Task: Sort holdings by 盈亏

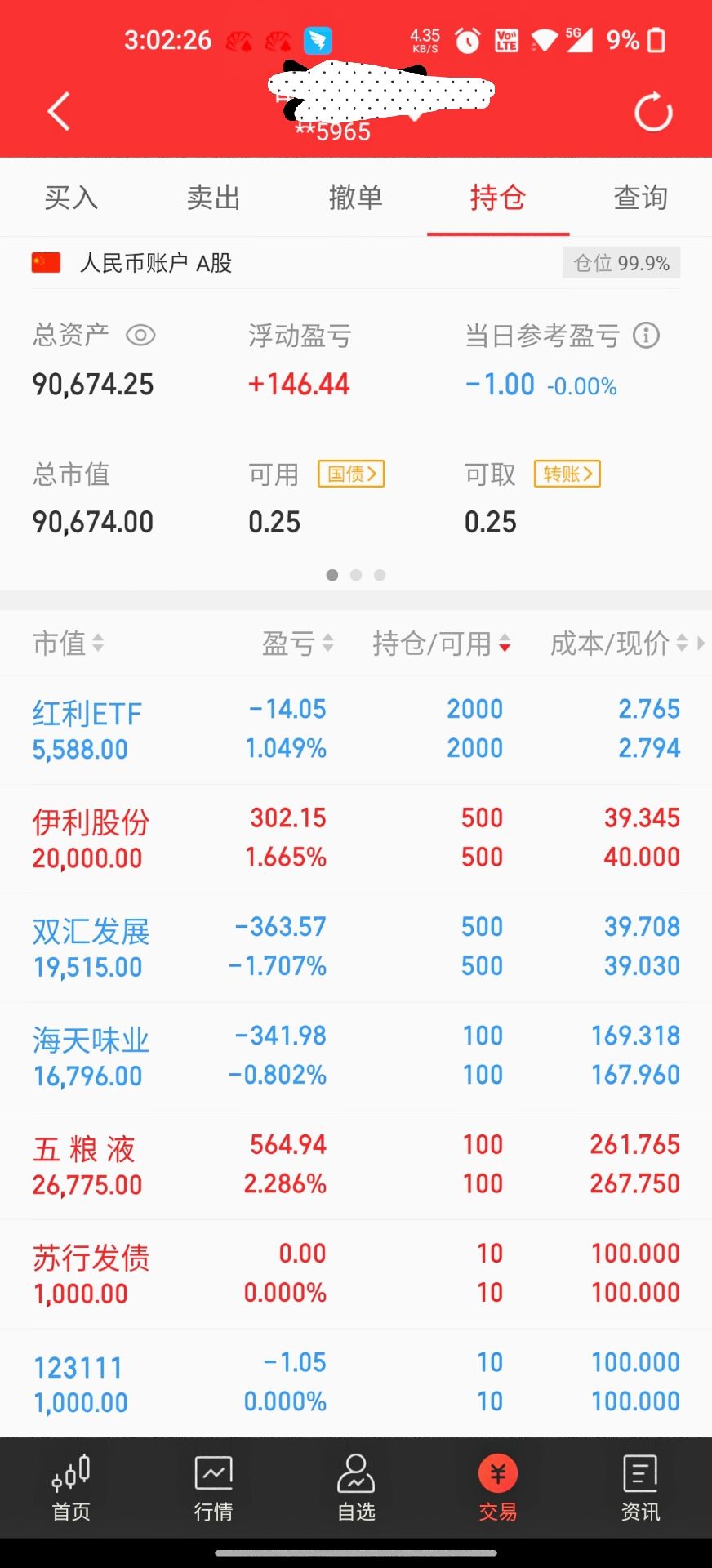Action: 298,644
